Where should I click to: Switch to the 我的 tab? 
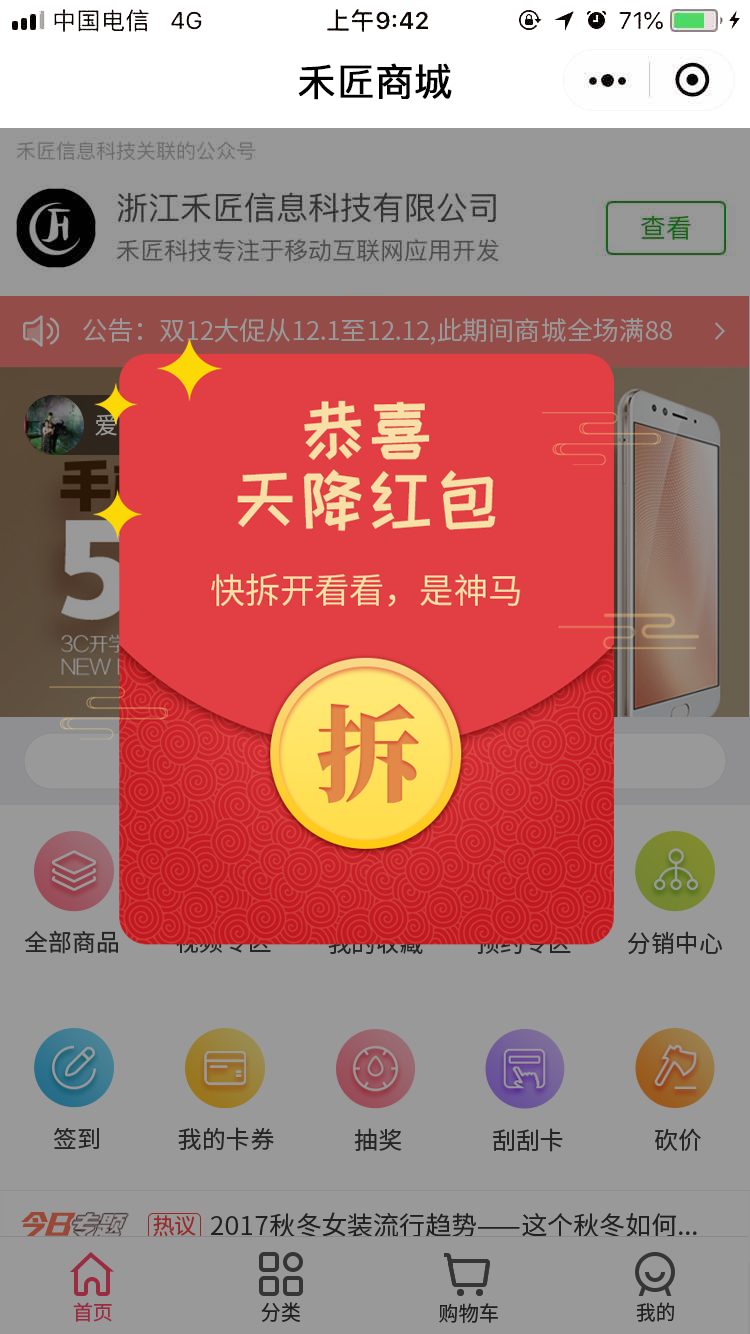tap(656, 1287)
